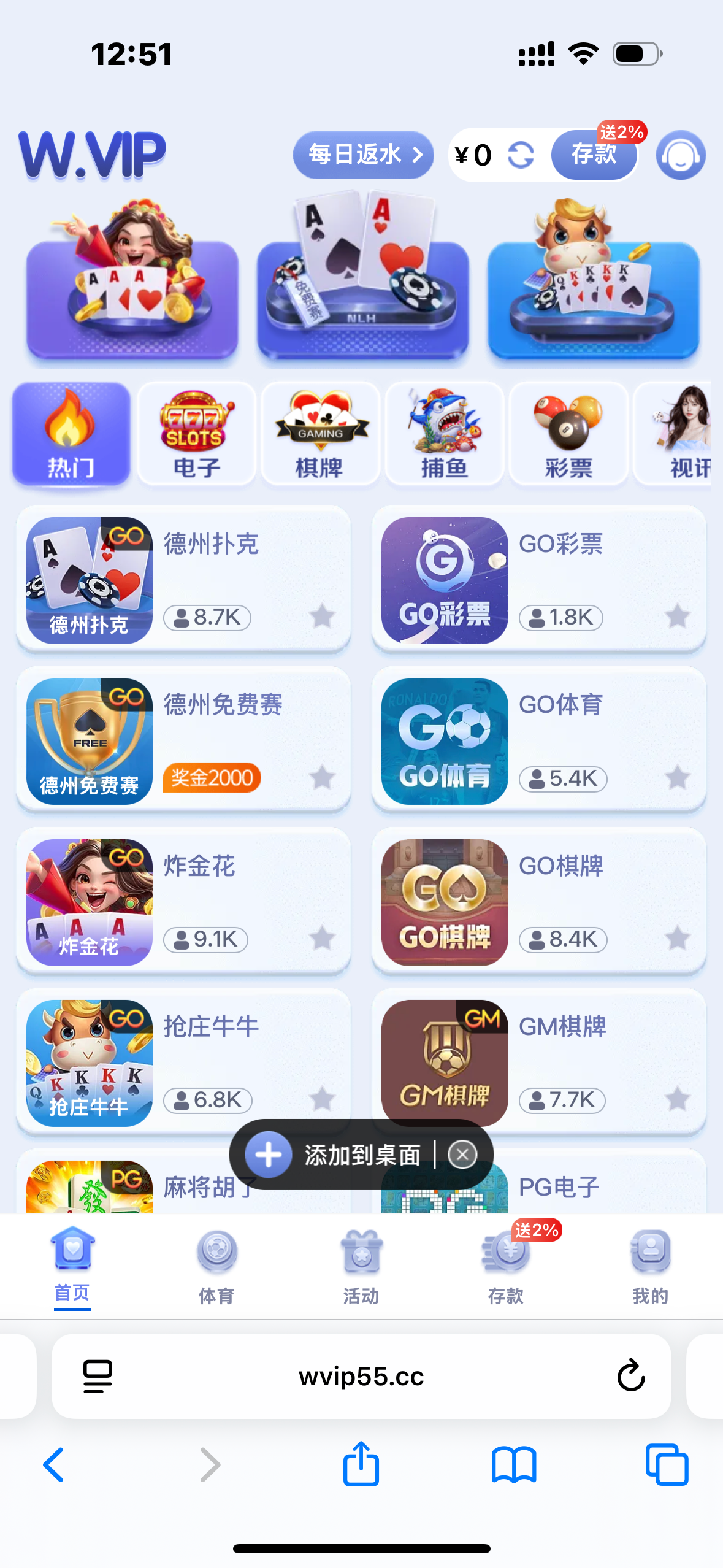Screen dimensions: 723x1568
Task: Star the GO棋牌 game as favorite
Action: pos(677,939)
